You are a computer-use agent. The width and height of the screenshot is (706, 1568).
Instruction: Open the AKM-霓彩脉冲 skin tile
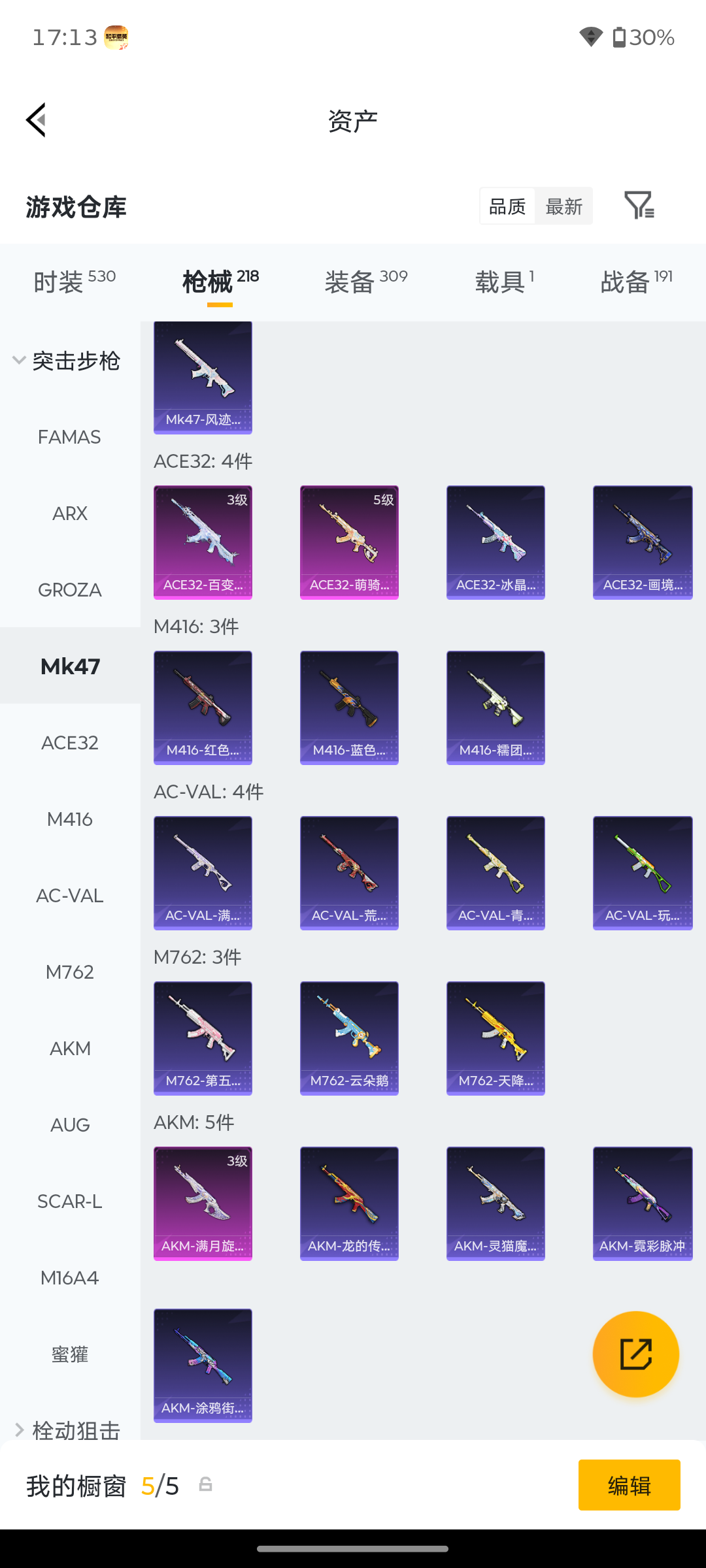pyautogui.click(x=643, y=1203)
